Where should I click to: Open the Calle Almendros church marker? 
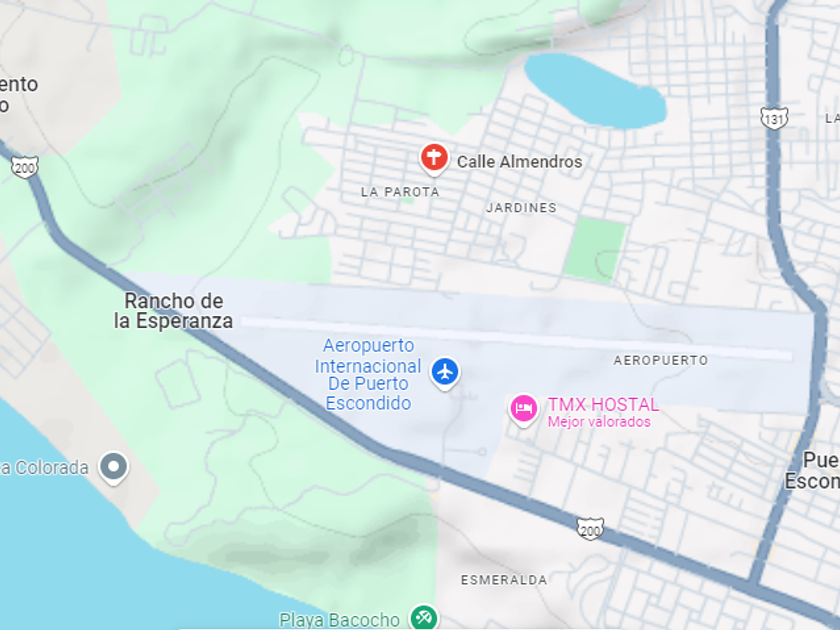point(433,158)
